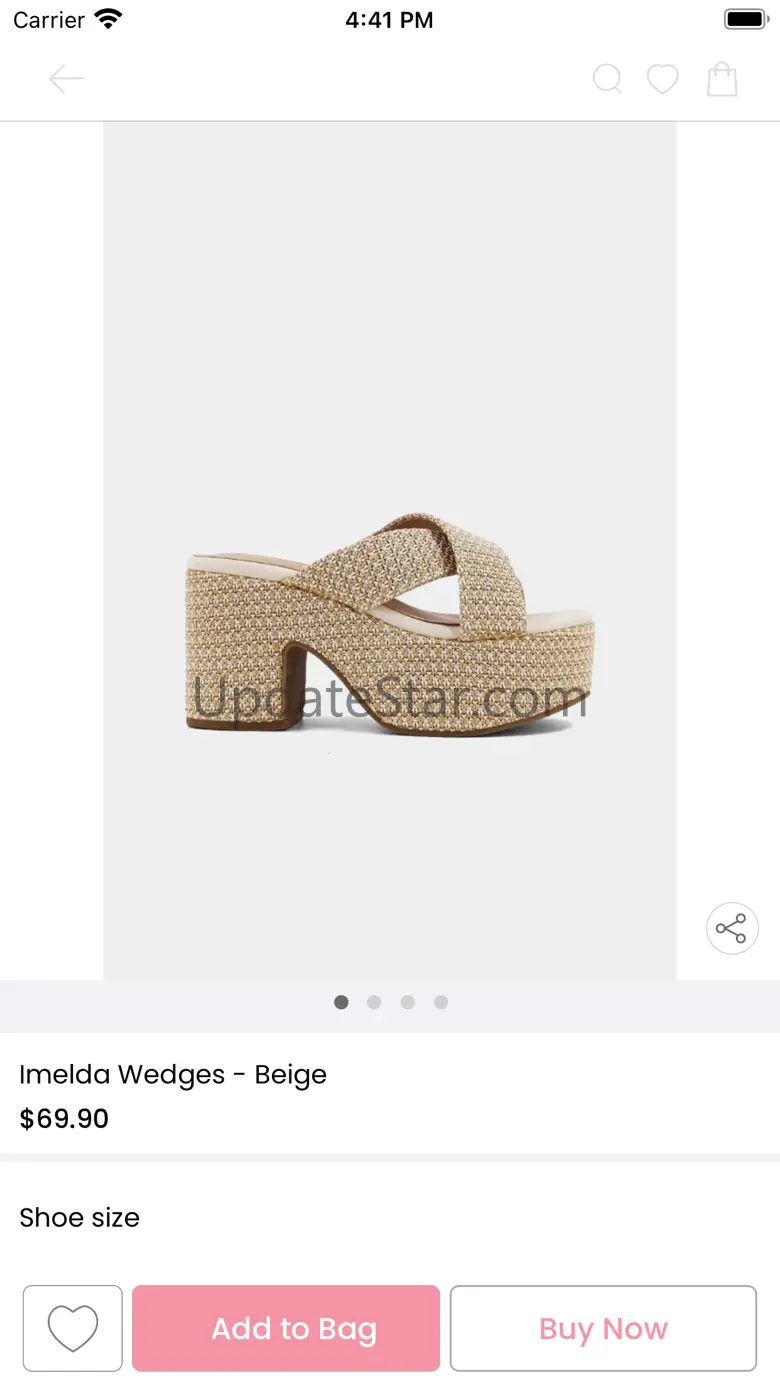Image resolution: width=780 pixels, height=1387 pixels.
Task: Share this product via the share icon
Action: [x=732, y=929]
